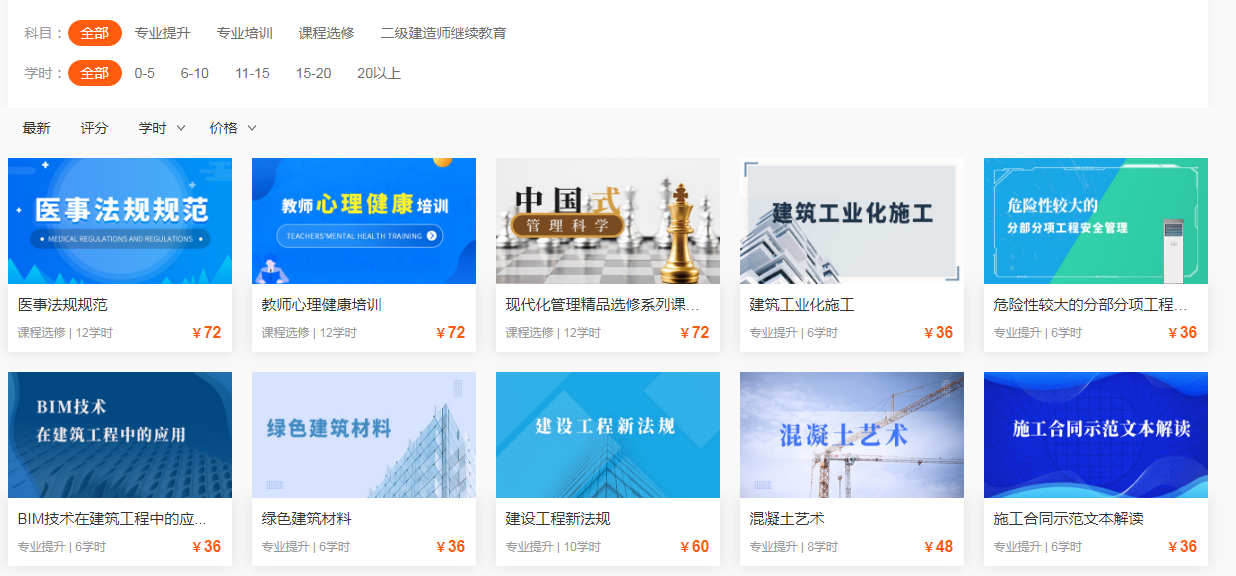Filter courses by 6-10 hours
Screen dimensions: 1236x576
point(194,73)
